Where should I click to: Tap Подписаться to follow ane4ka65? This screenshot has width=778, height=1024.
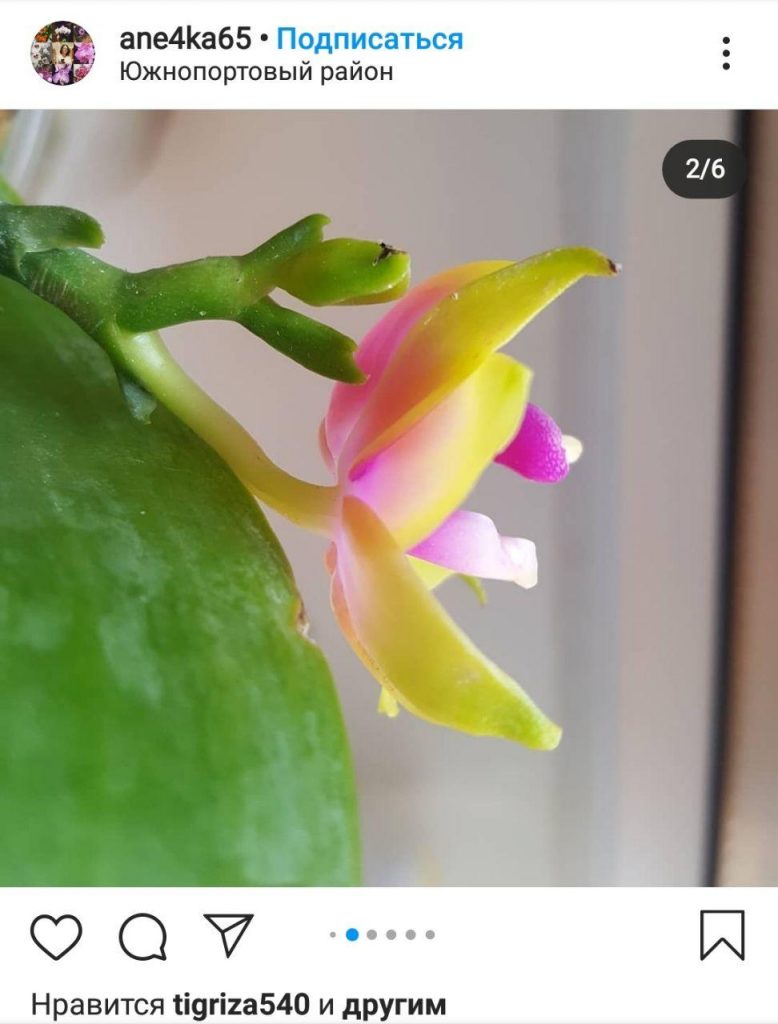pos(369,39)
